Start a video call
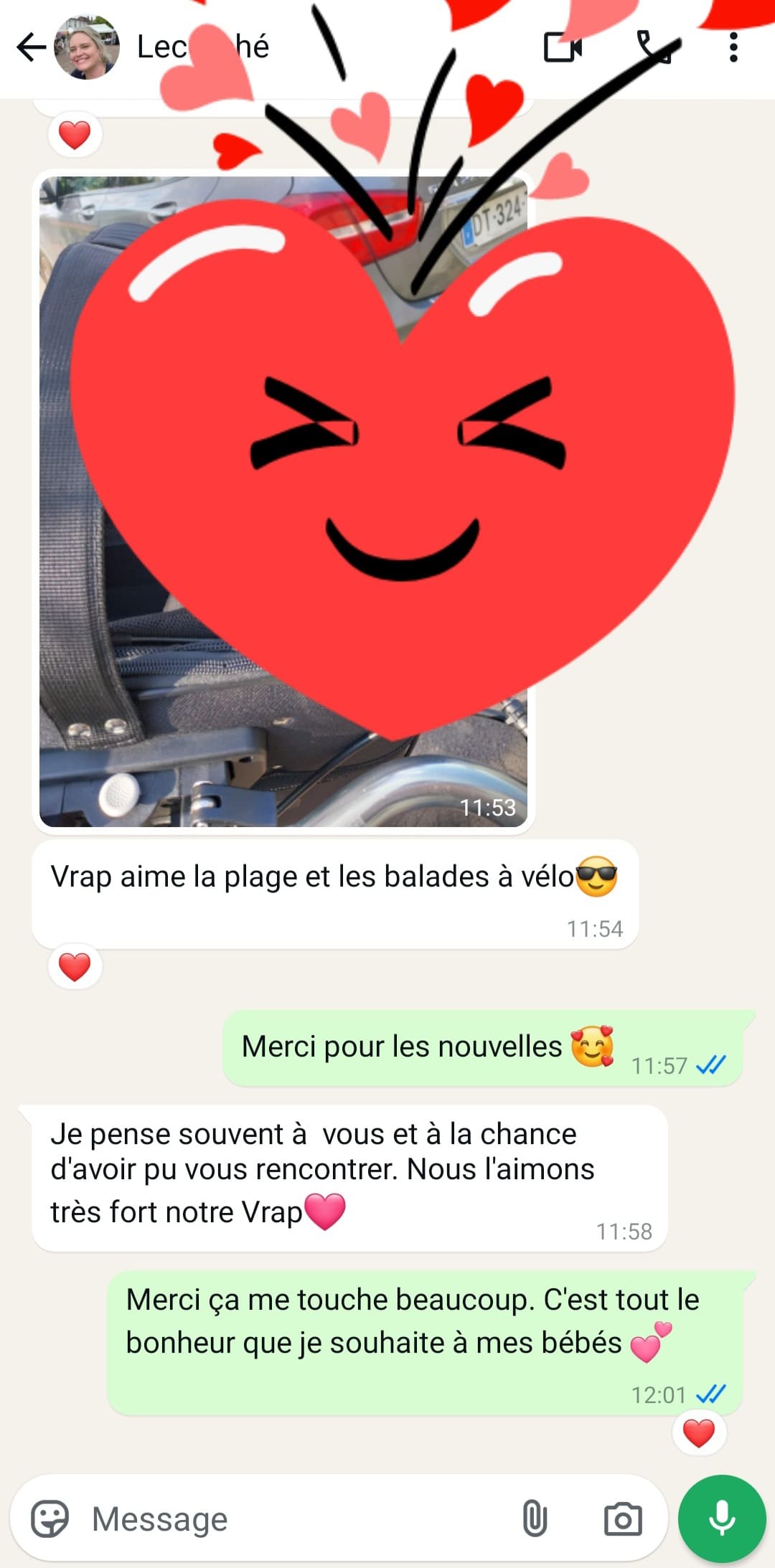Screen dimensions: 775x1568 coord(563,47)
